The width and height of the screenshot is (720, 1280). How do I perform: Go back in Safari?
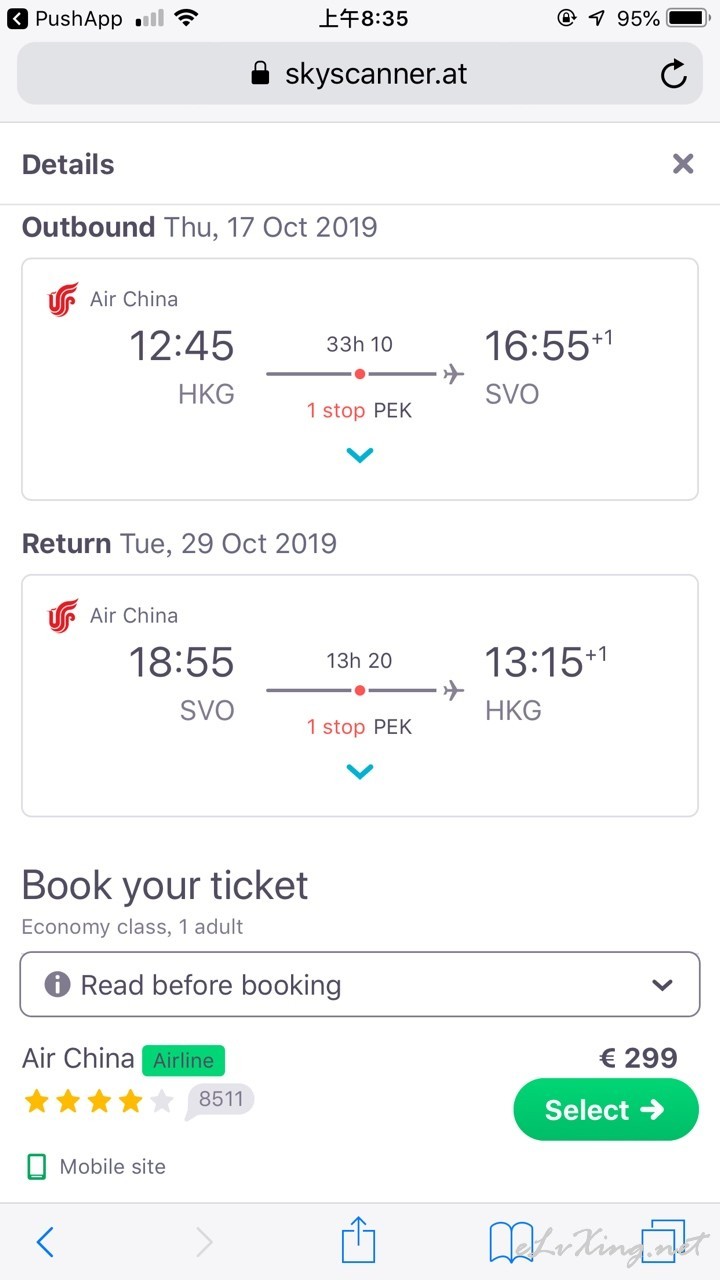(x=45, y=1242)
